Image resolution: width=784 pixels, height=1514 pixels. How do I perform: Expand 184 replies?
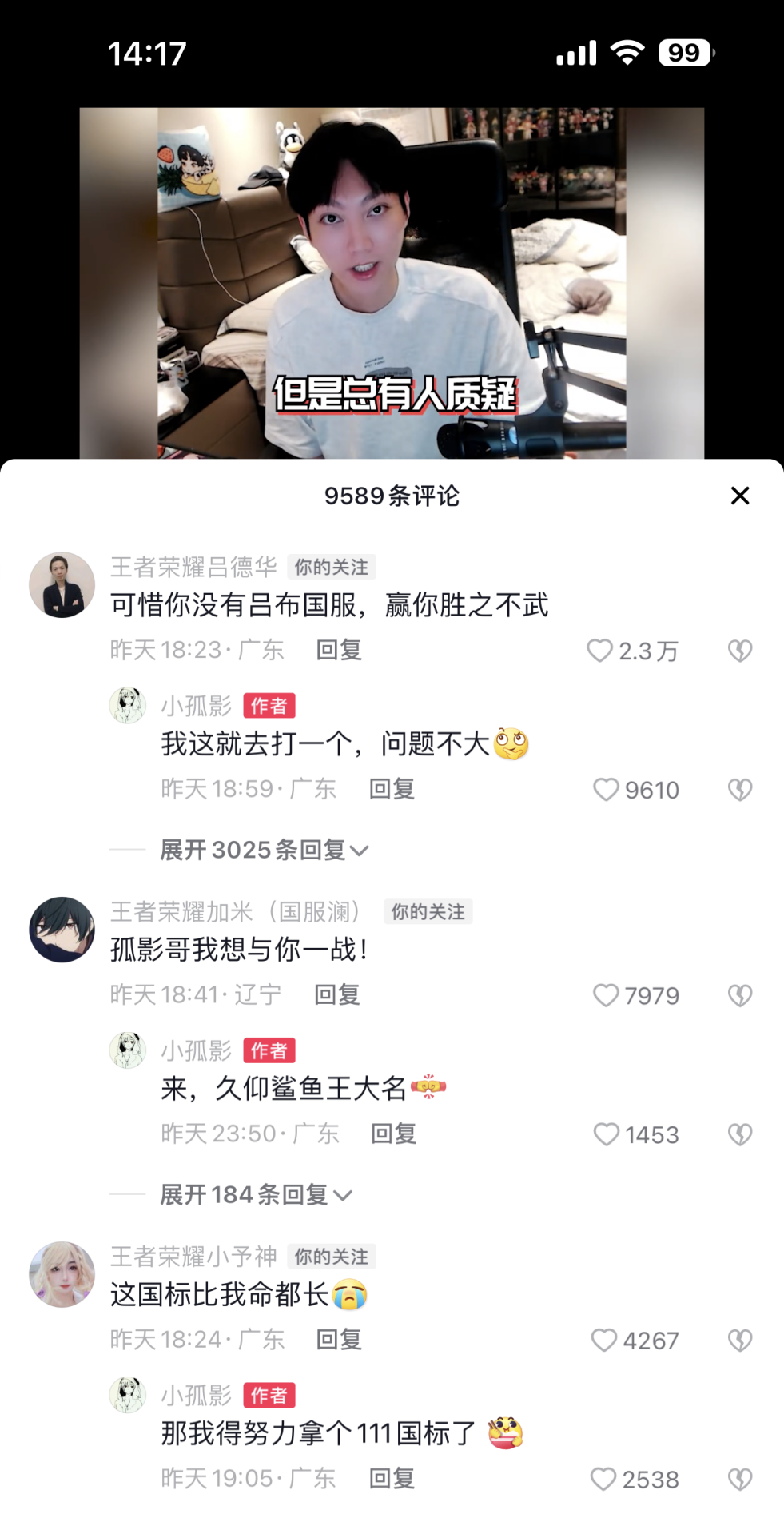pyautogui.click(x=256, y=1194)
